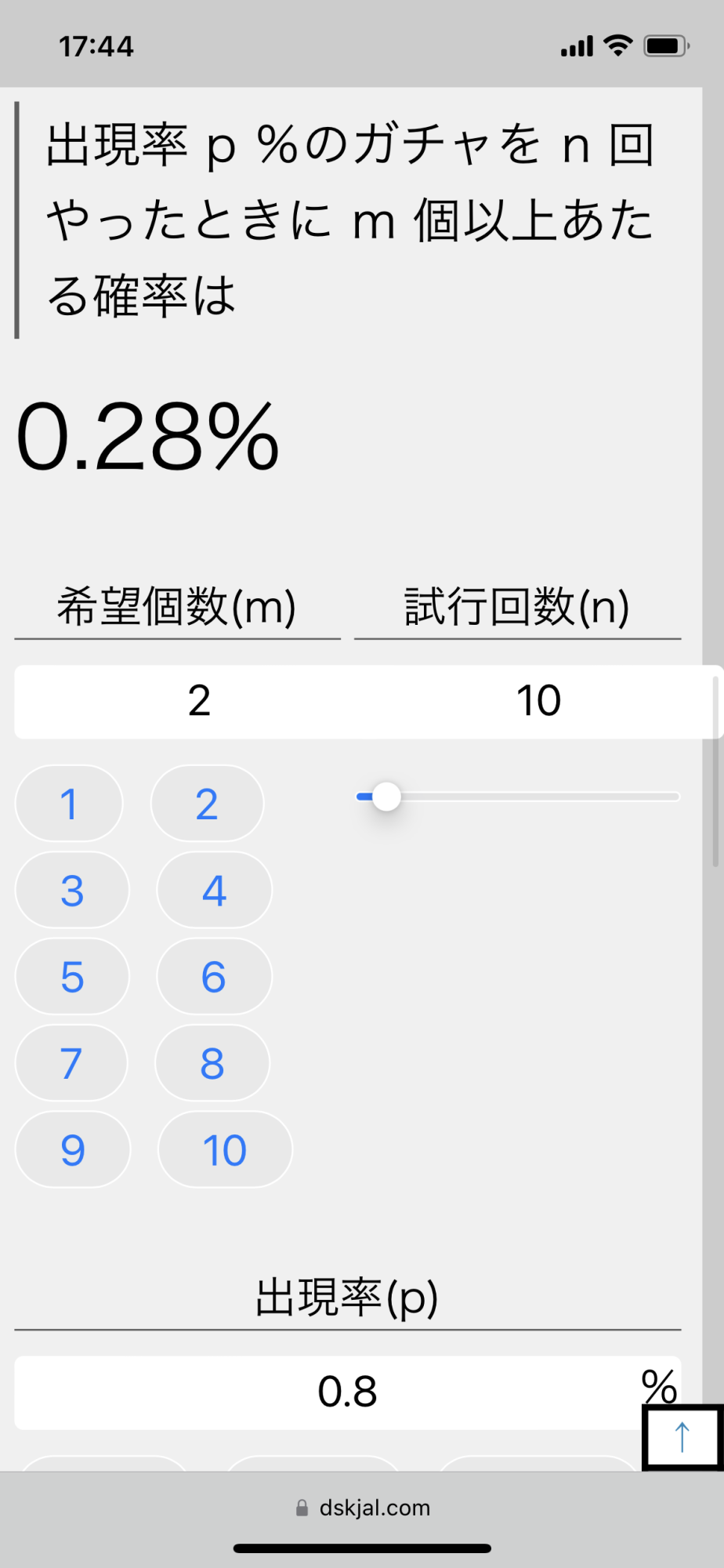
Task: Tap number chip 8
Action: [x=212, y=1063]
